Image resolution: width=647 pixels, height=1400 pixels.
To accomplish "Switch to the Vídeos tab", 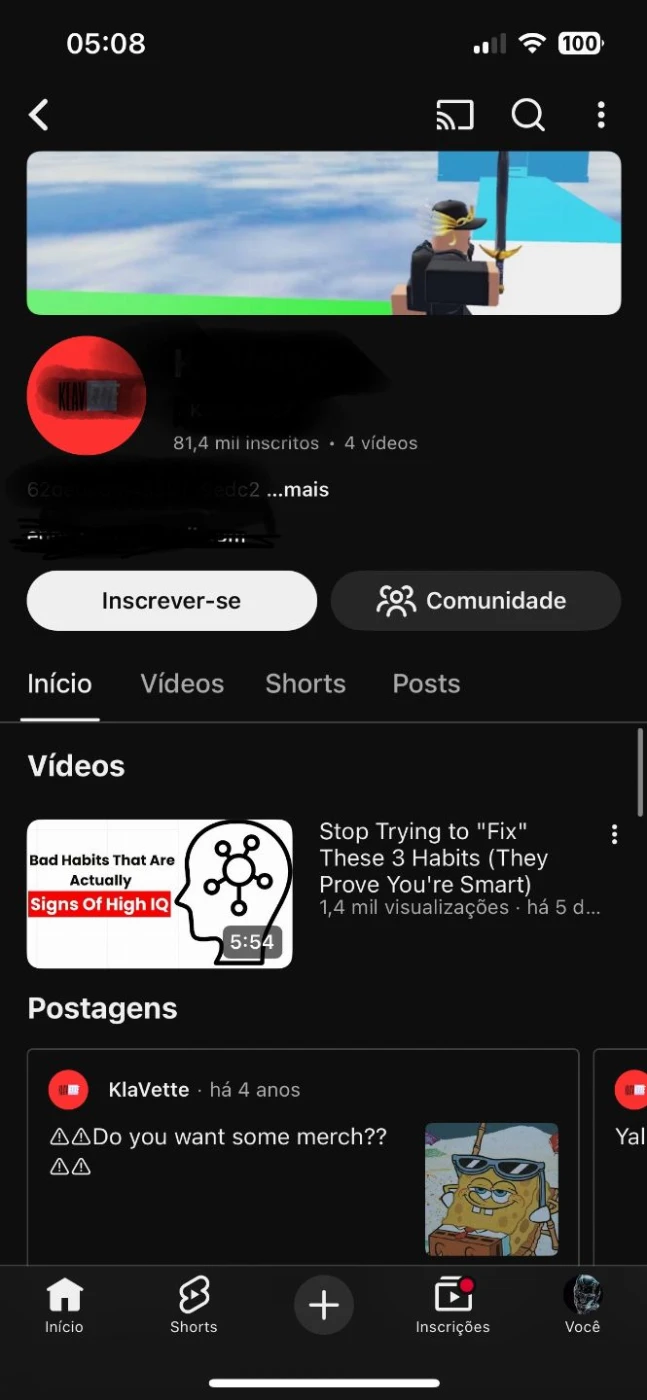I will (182, 684).
